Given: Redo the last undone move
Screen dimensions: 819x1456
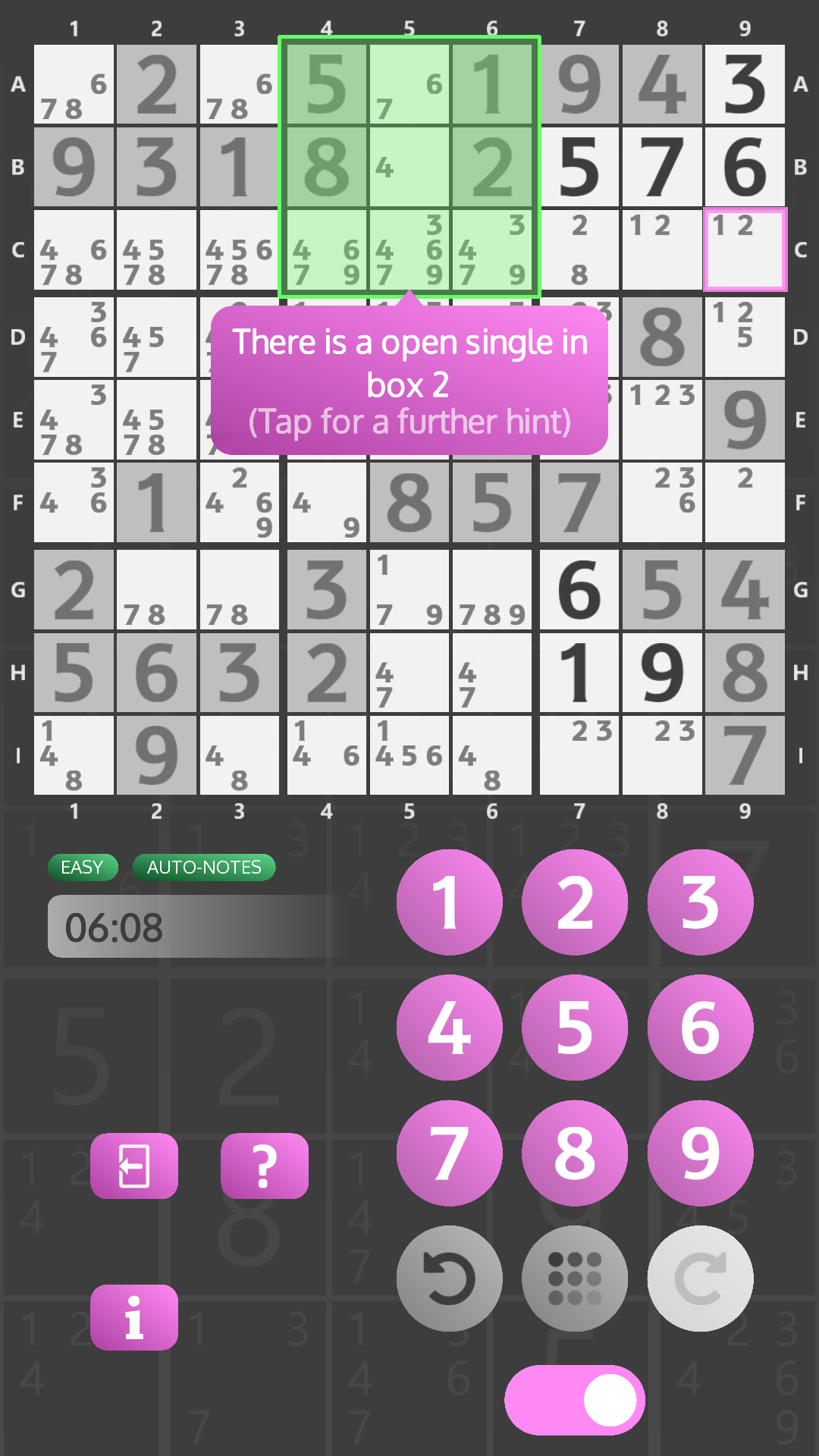Looking at the screenshot, I should pos(700,1279).
